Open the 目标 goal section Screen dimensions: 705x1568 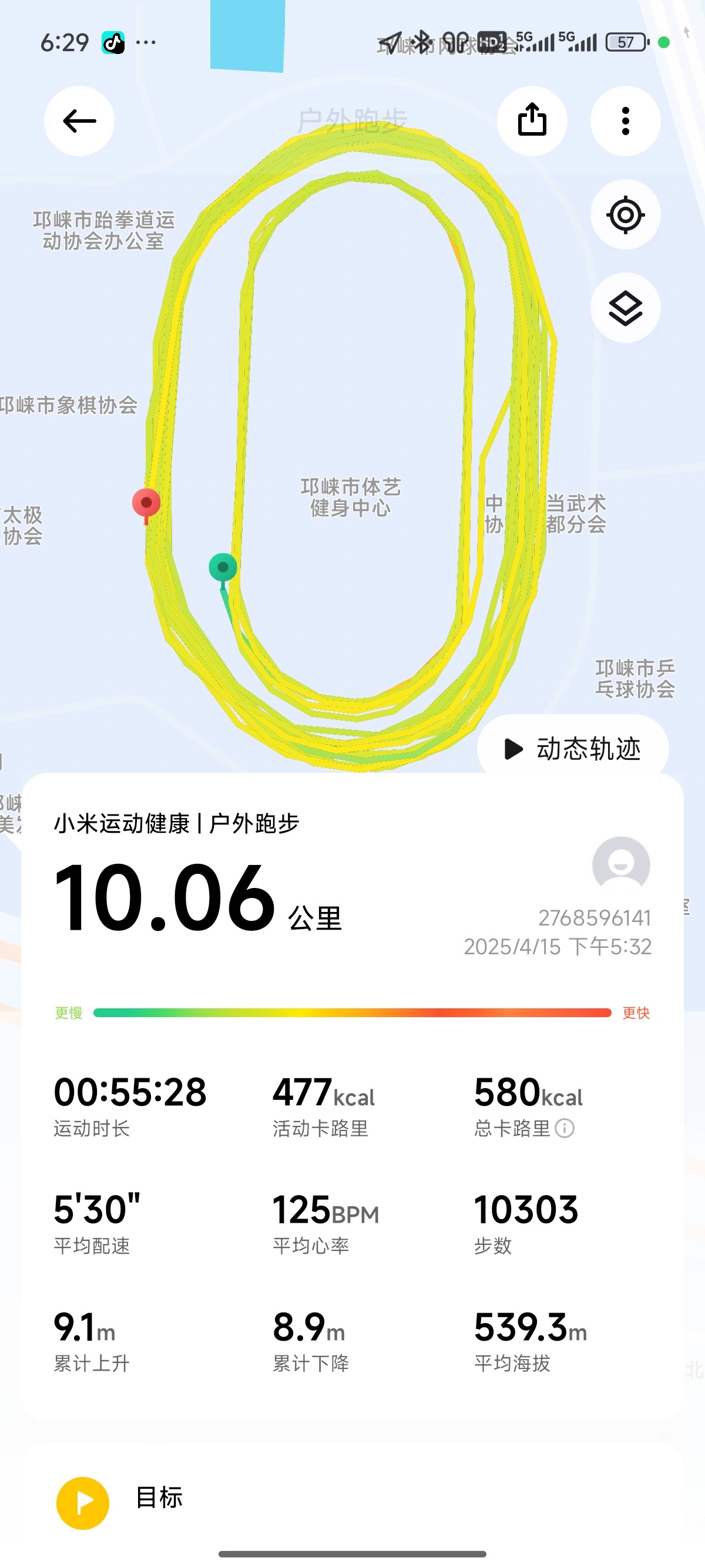(352, 1502)
